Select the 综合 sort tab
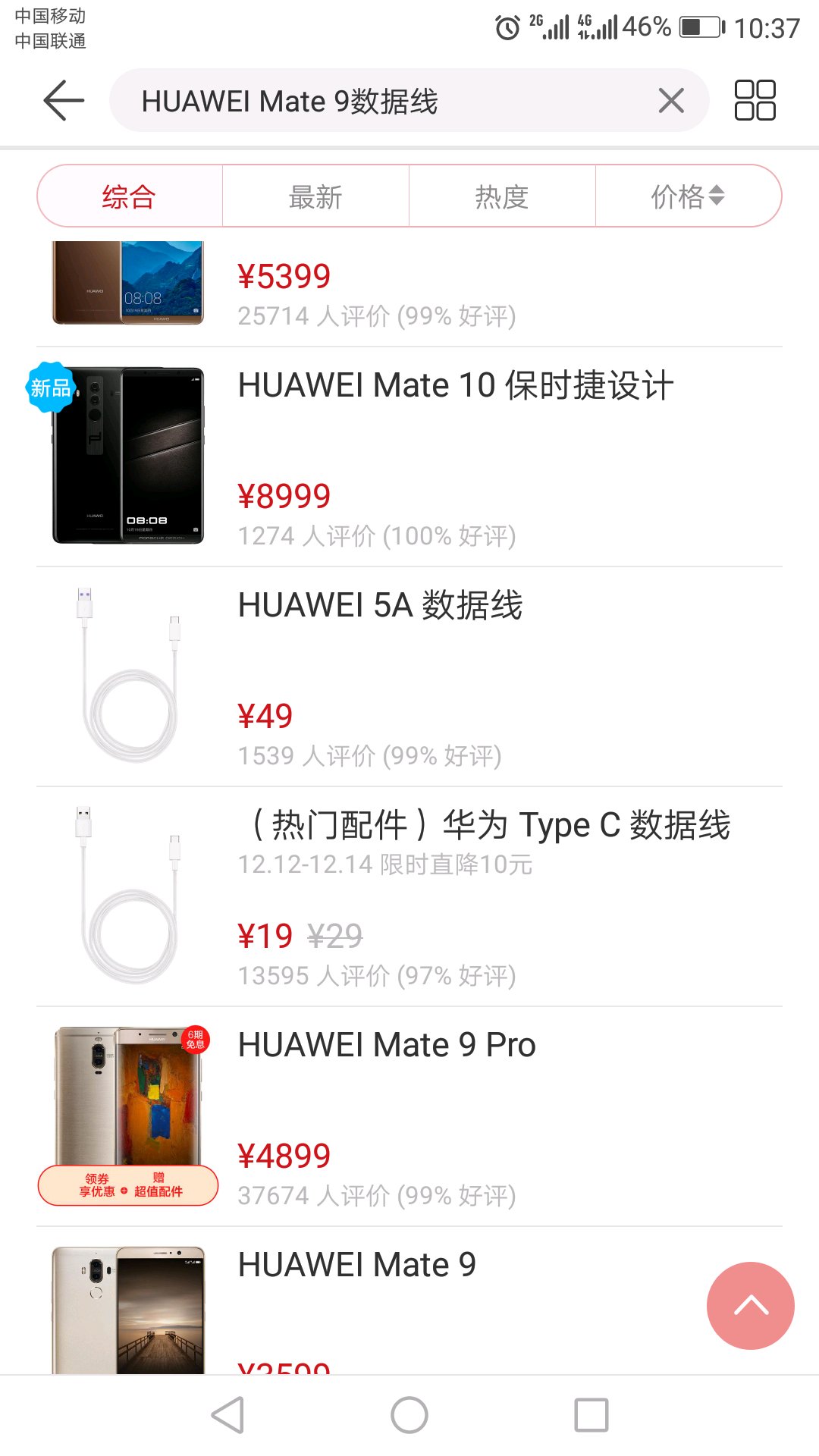 [130, 196]
